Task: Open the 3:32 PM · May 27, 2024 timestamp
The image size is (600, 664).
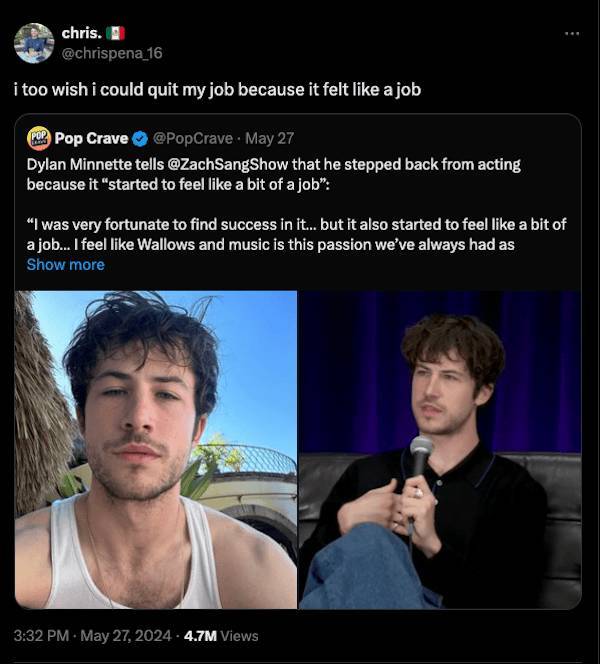Action: coord(94,635)
